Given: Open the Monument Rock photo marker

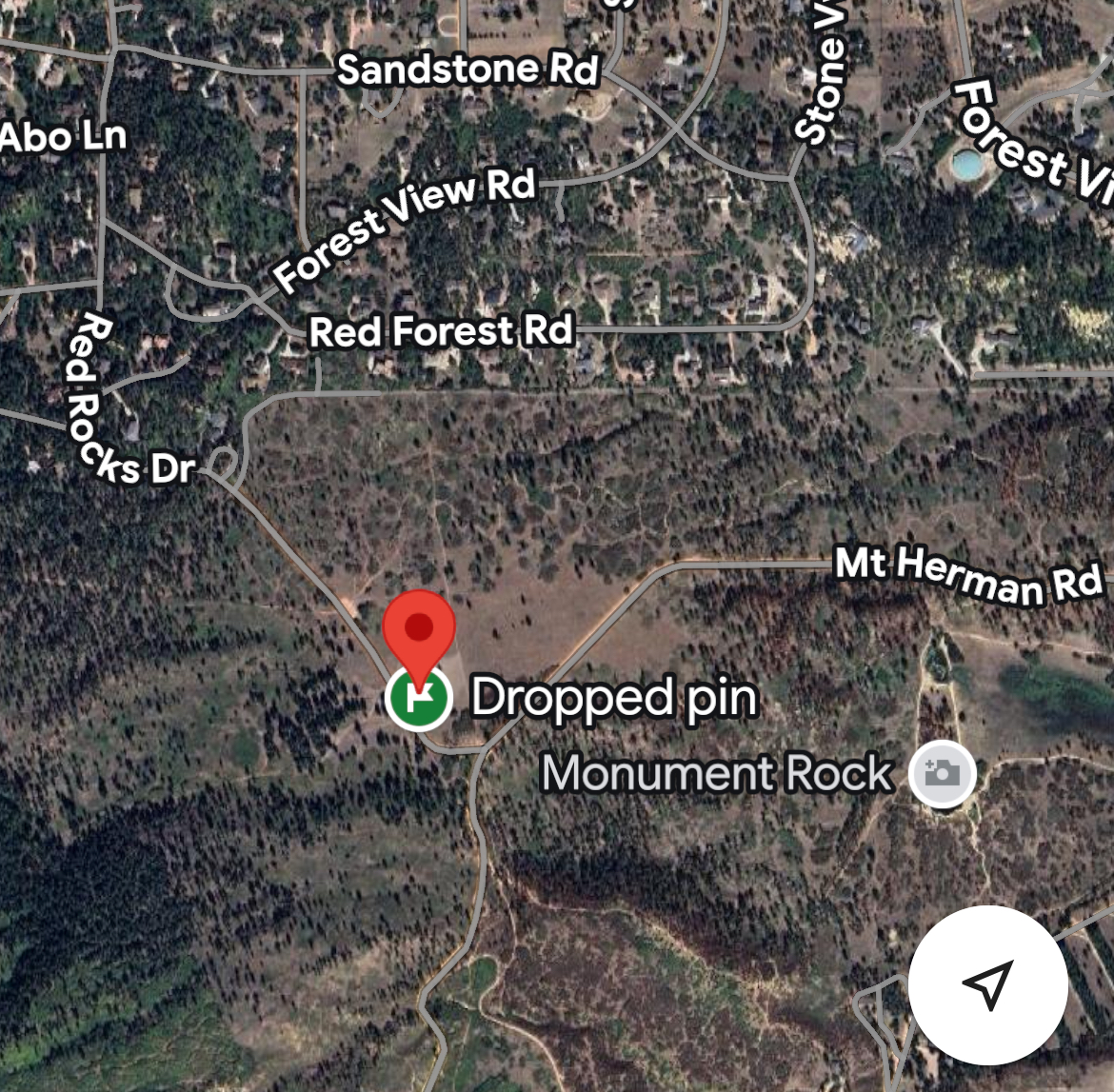Looking at the screenshot, I should click(x=942, y=773).
